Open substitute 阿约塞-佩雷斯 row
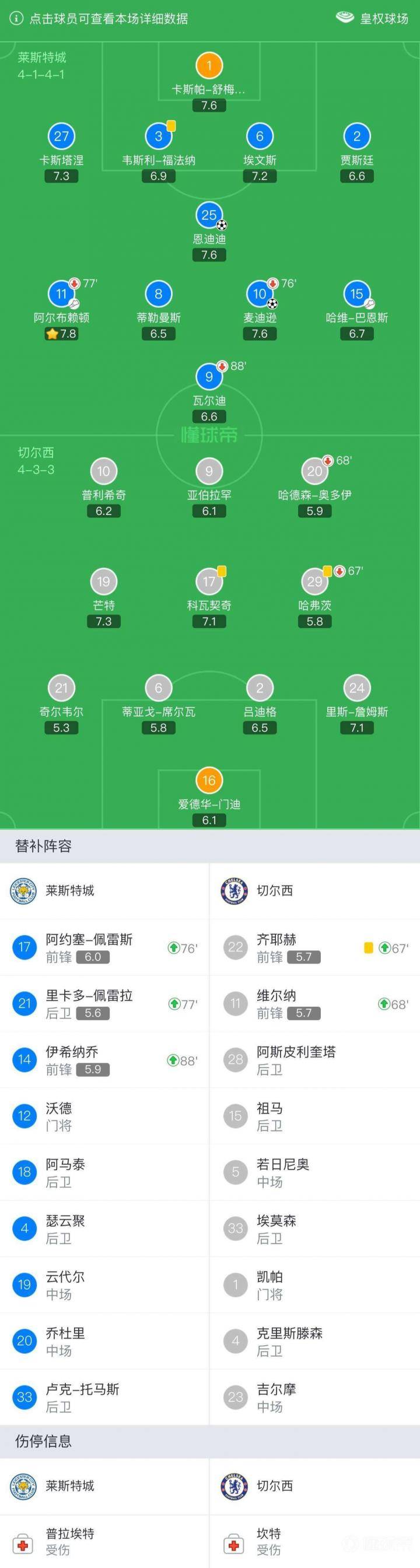The image size is (420, 1568). pos(104,948)
